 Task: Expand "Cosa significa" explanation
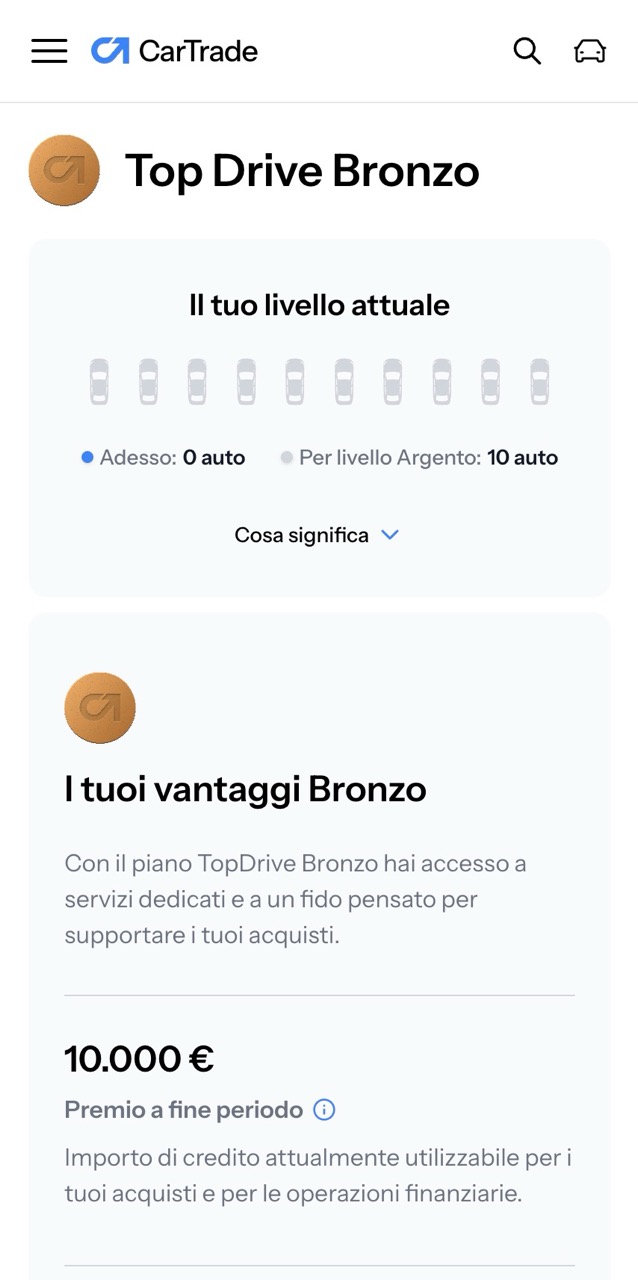pyautogui.click(x=316, y=535)
